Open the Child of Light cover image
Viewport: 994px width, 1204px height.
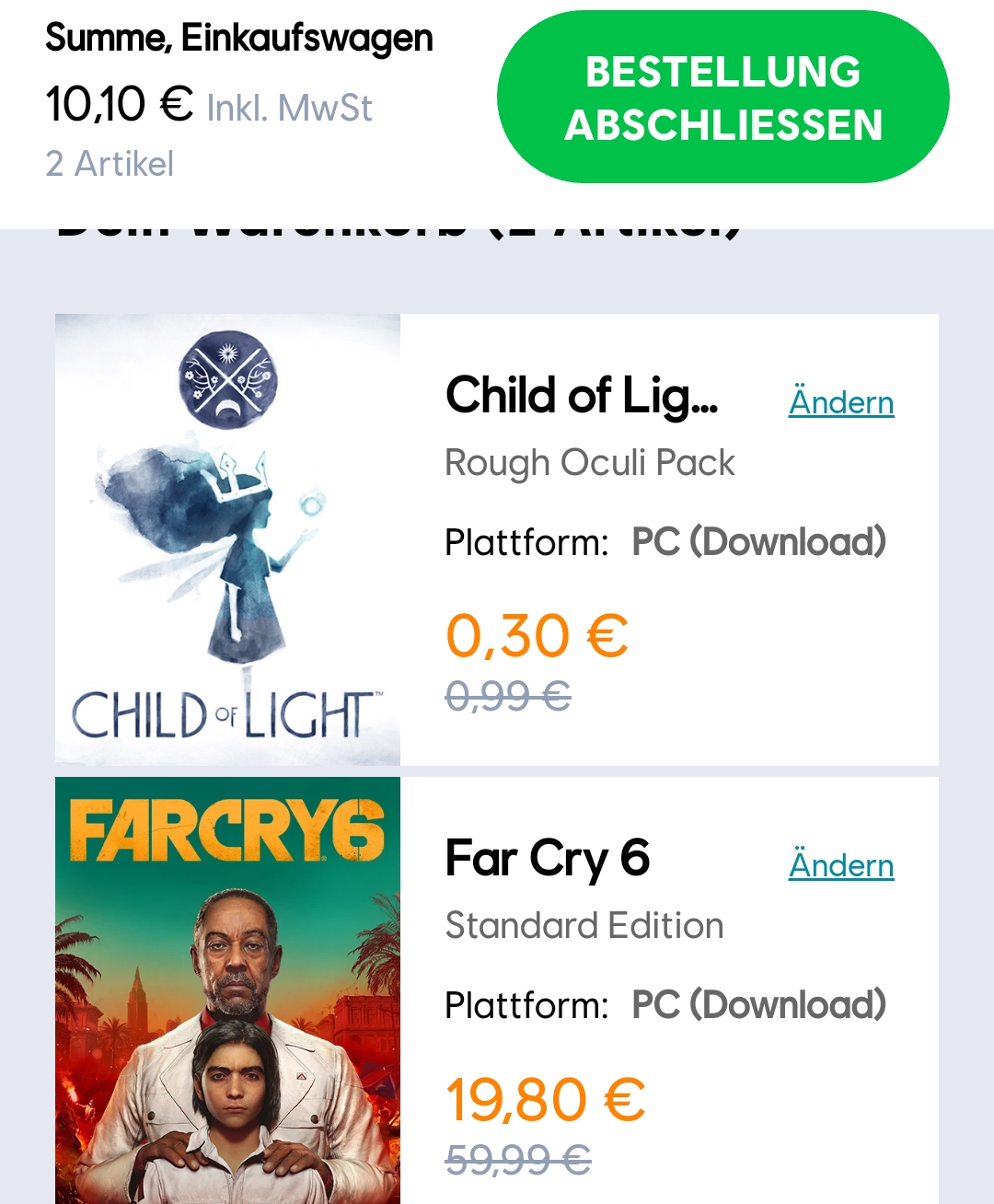point(227,539)
